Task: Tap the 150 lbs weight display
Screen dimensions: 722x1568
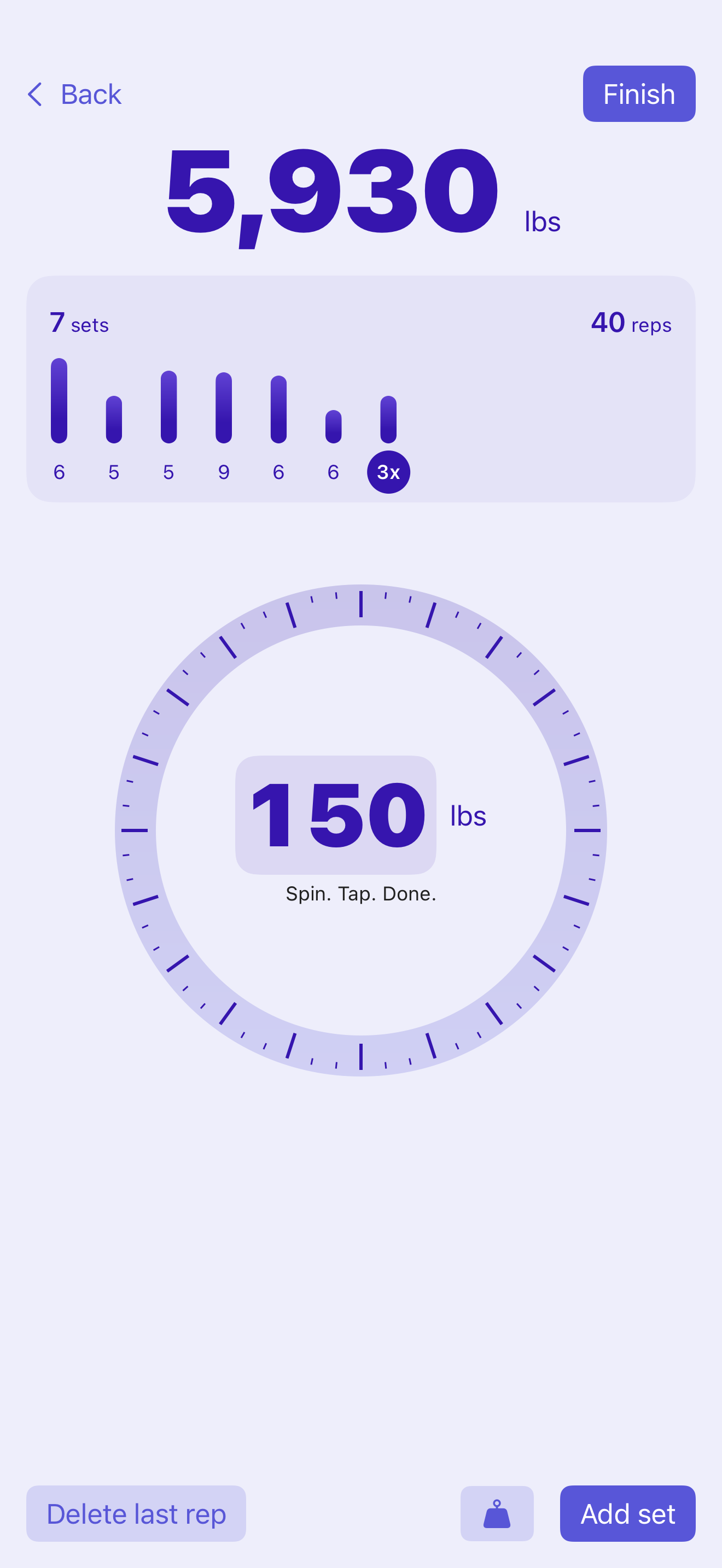Action: pos(335,815)
